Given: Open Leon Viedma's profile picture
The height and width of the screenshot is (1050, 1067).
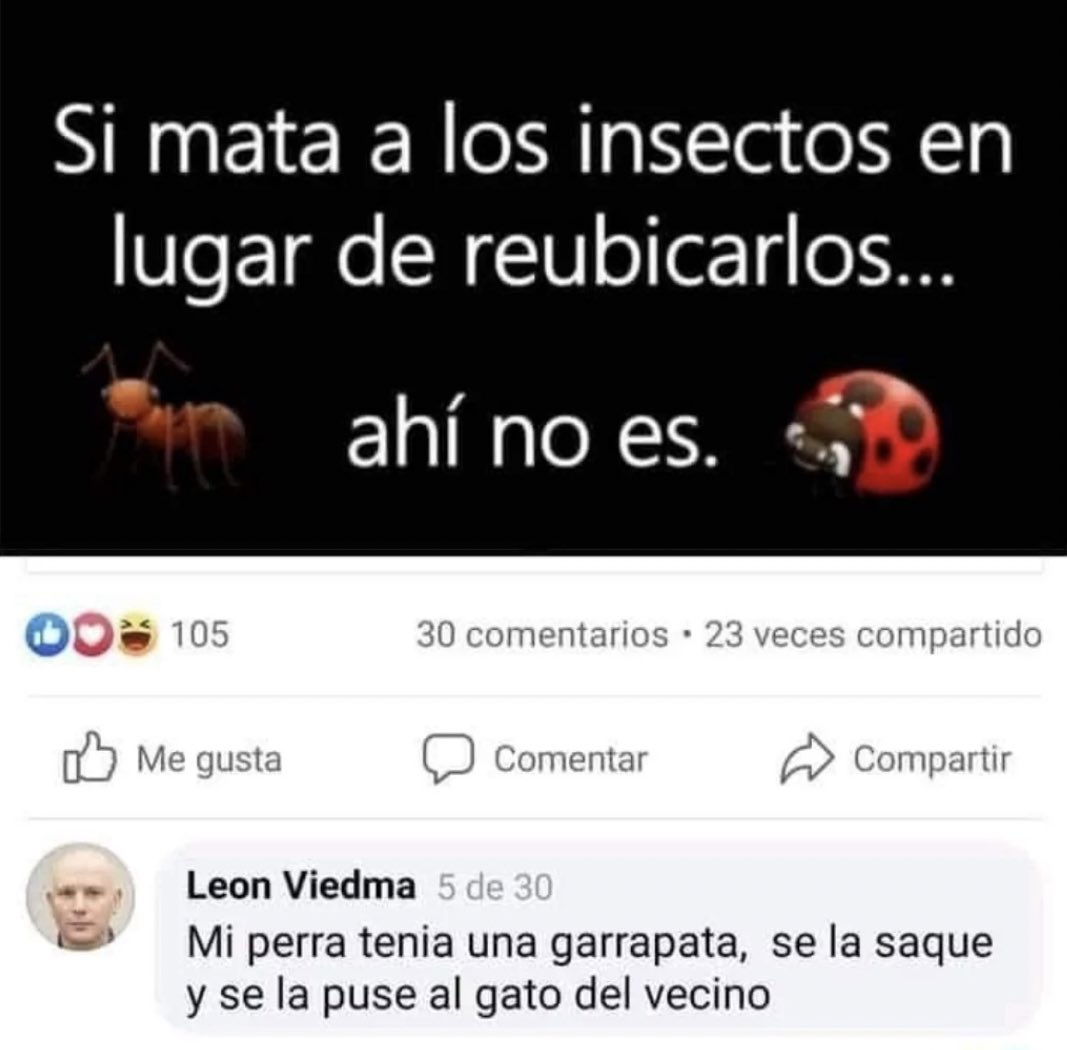Looking at the screenshot, I should pos(79,896).
